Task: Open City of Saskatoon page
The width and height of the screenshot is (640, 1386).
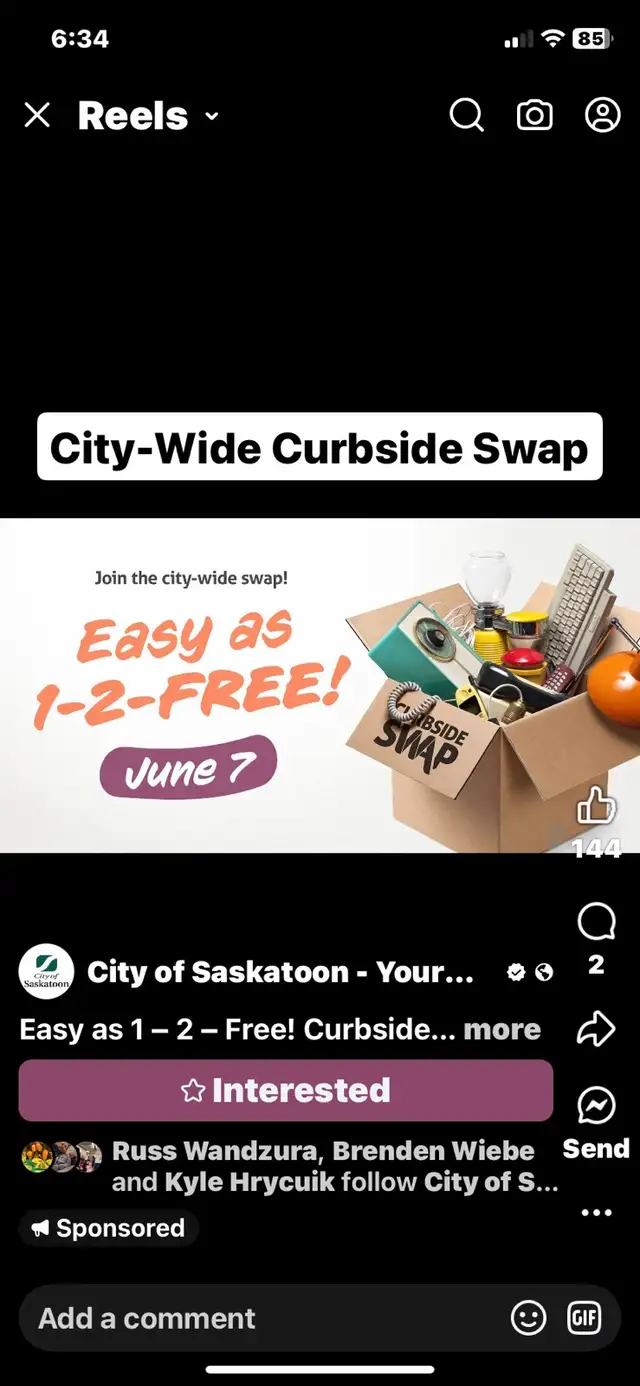Action: pos(281,972)
